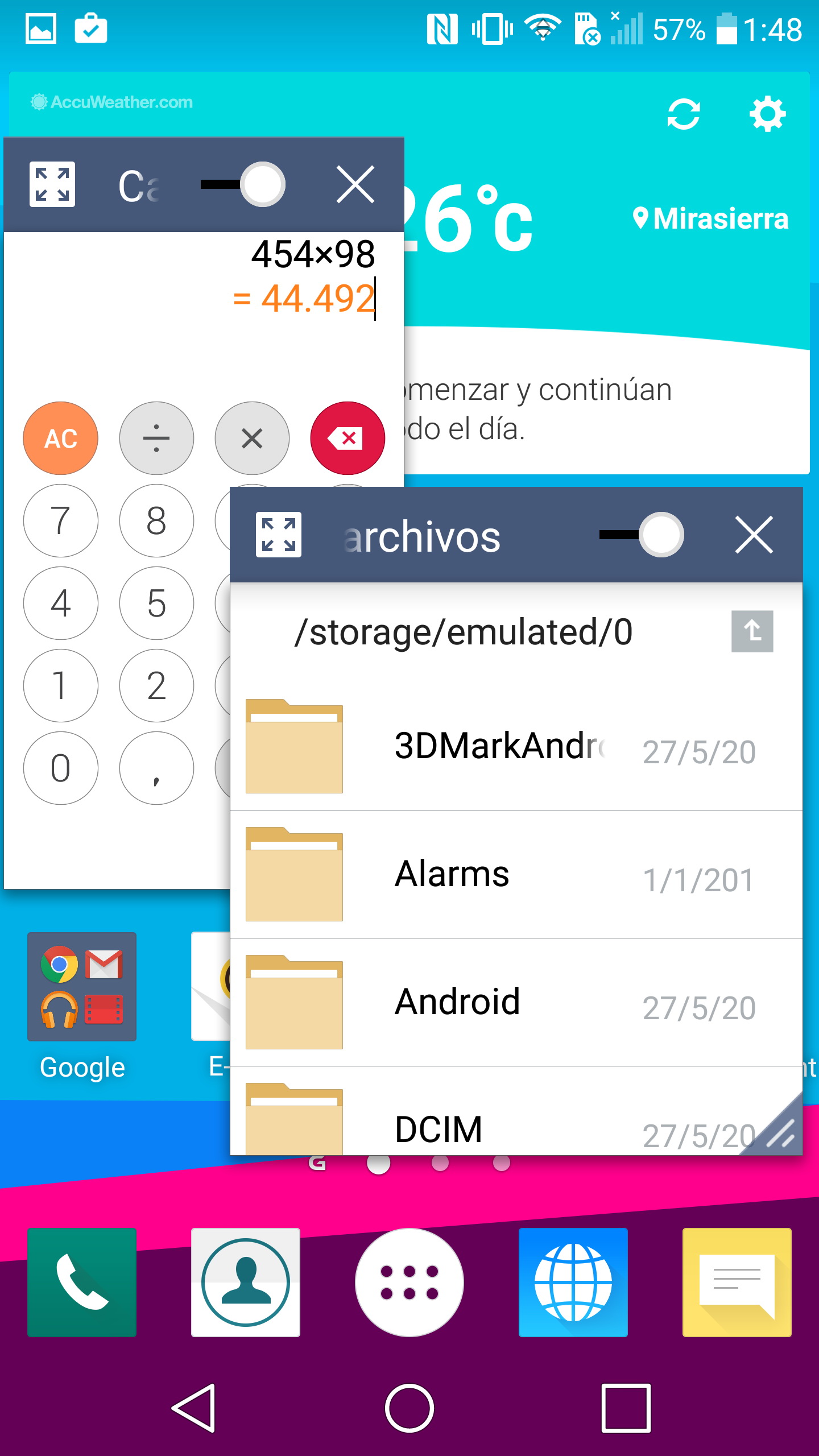Open AccuWeather widget settings gear
819x1456 pixels.
point(767,114)
